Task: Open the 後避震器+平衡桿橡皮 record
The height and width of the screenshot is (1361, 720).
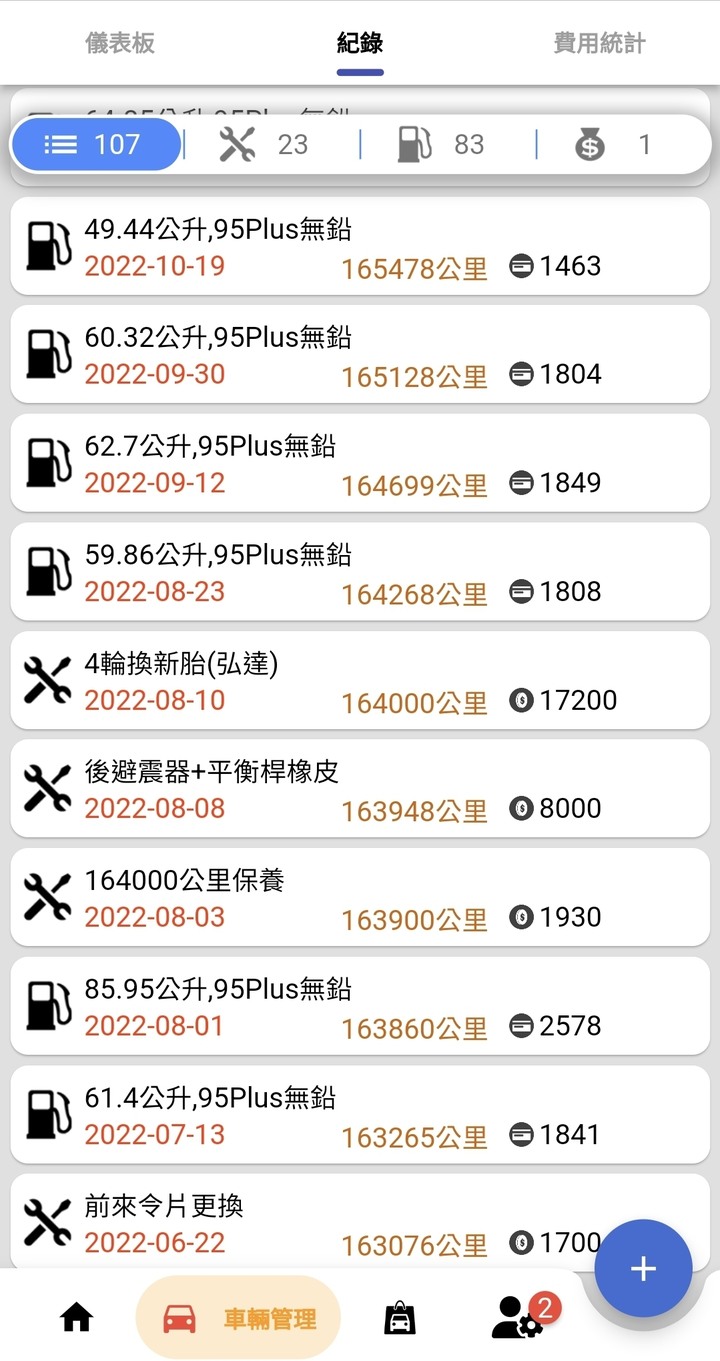Action: (x=360, y=790)
